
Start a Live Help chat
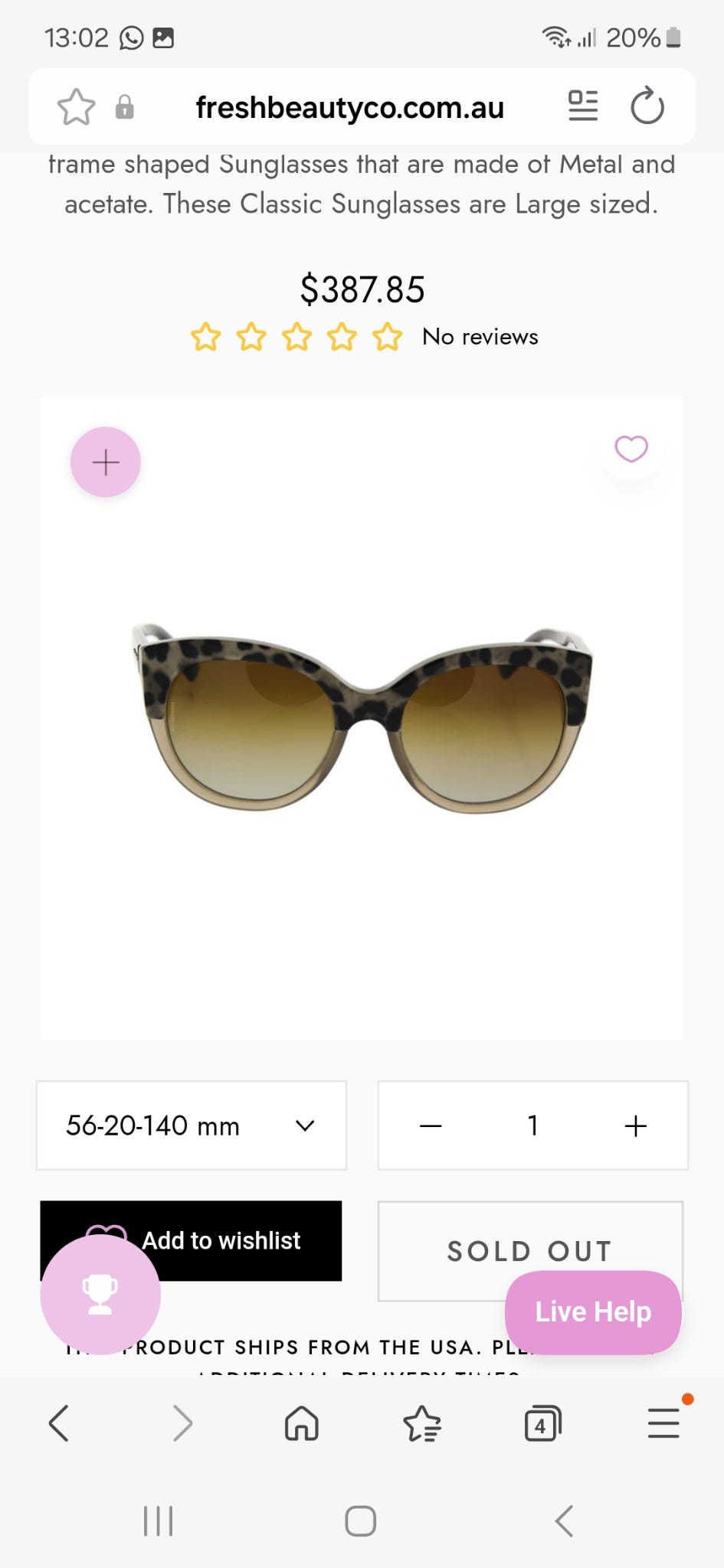click(593, 1312)
